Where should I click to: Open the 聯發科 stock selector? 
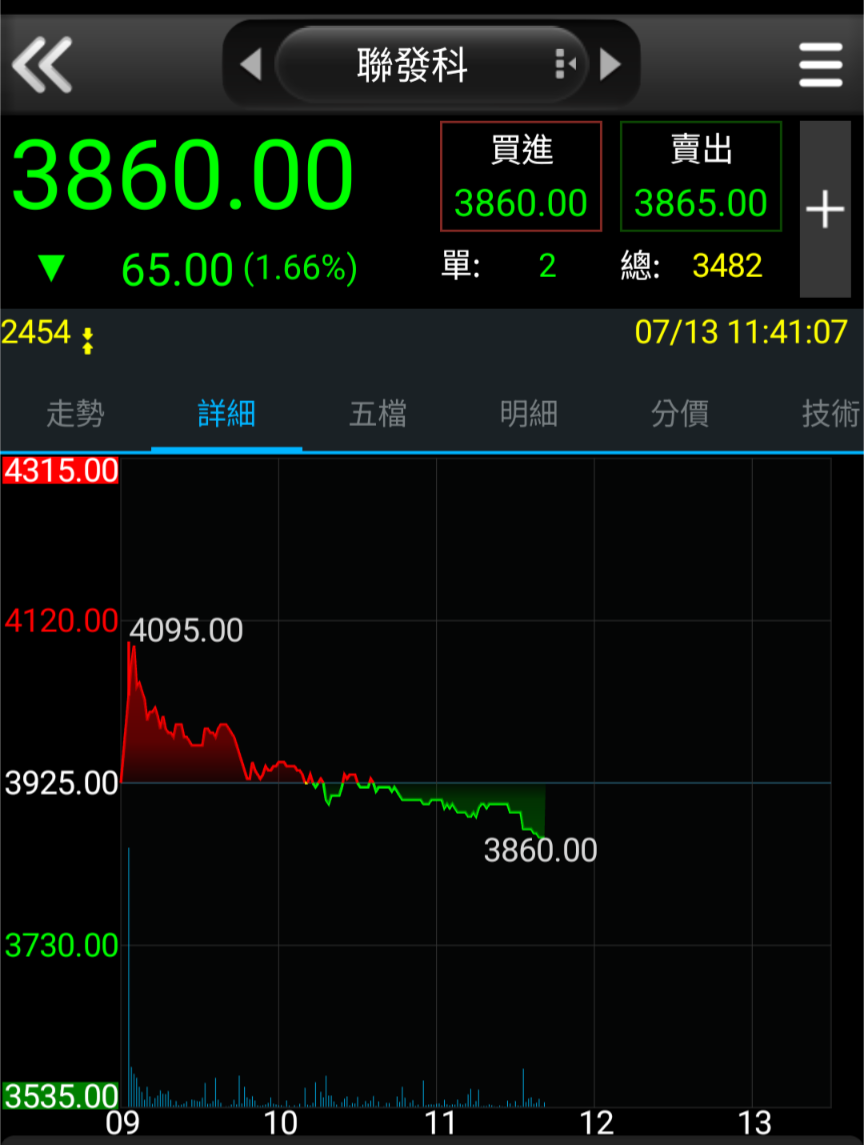point(432,64)
